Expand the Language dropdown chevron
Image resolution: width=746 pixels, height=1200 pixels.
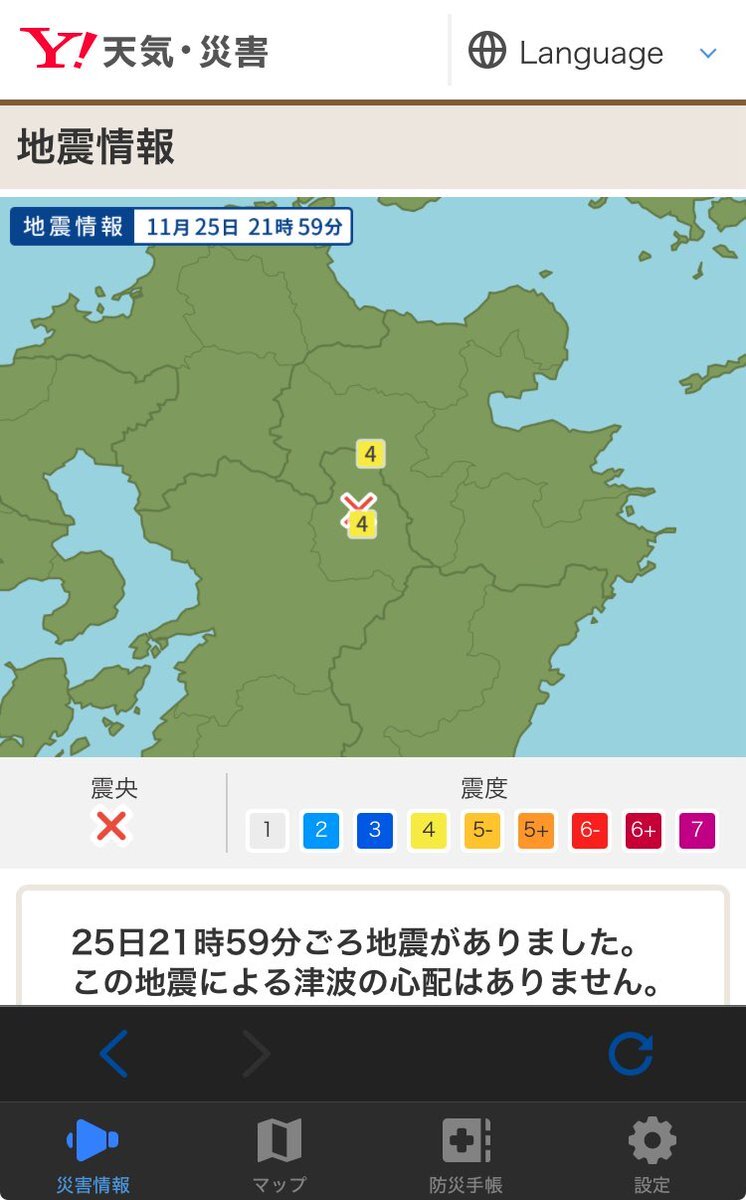coord(706,53)
